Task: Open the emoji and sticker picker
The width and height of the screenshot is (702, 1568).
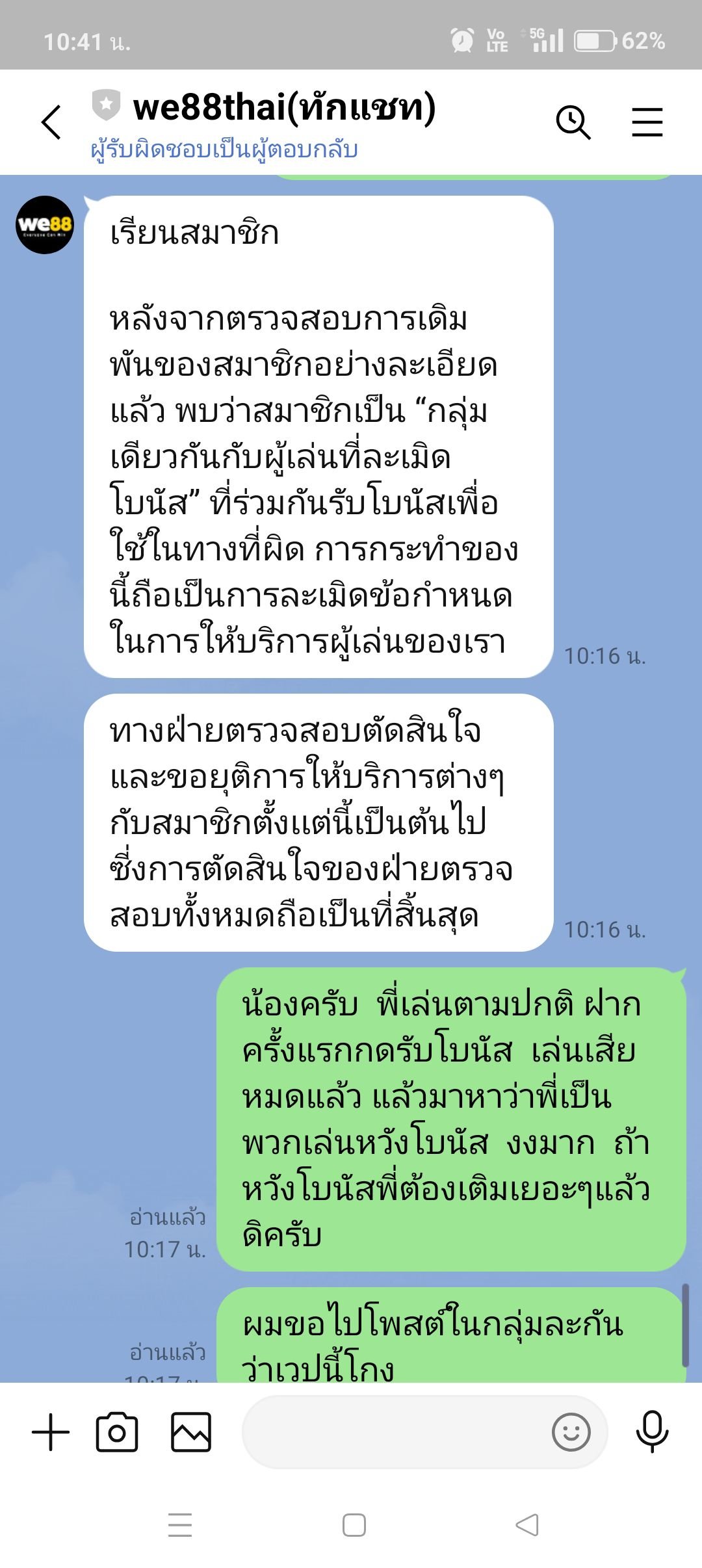Action: [x=571, y=1432]
